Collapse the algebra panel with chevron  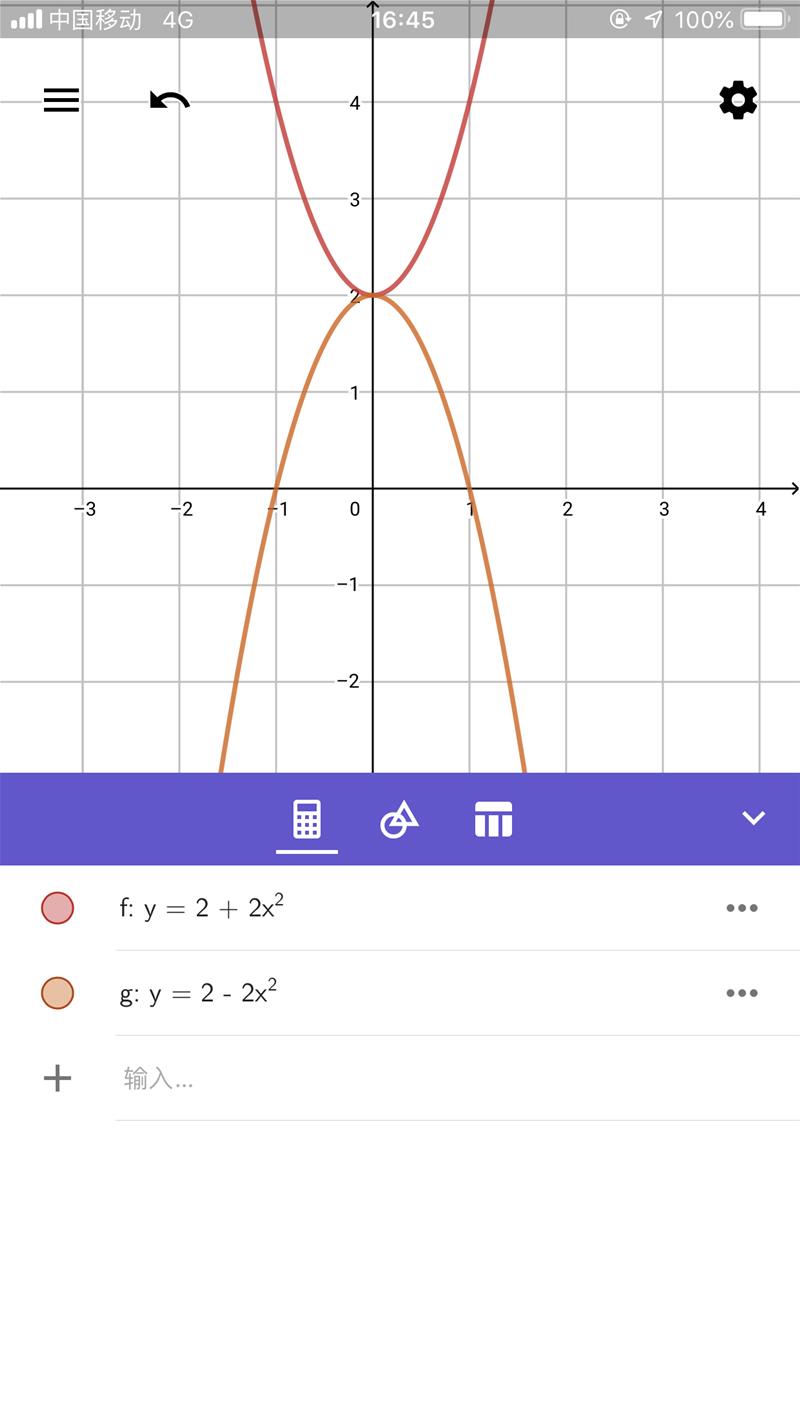(753, 818)
